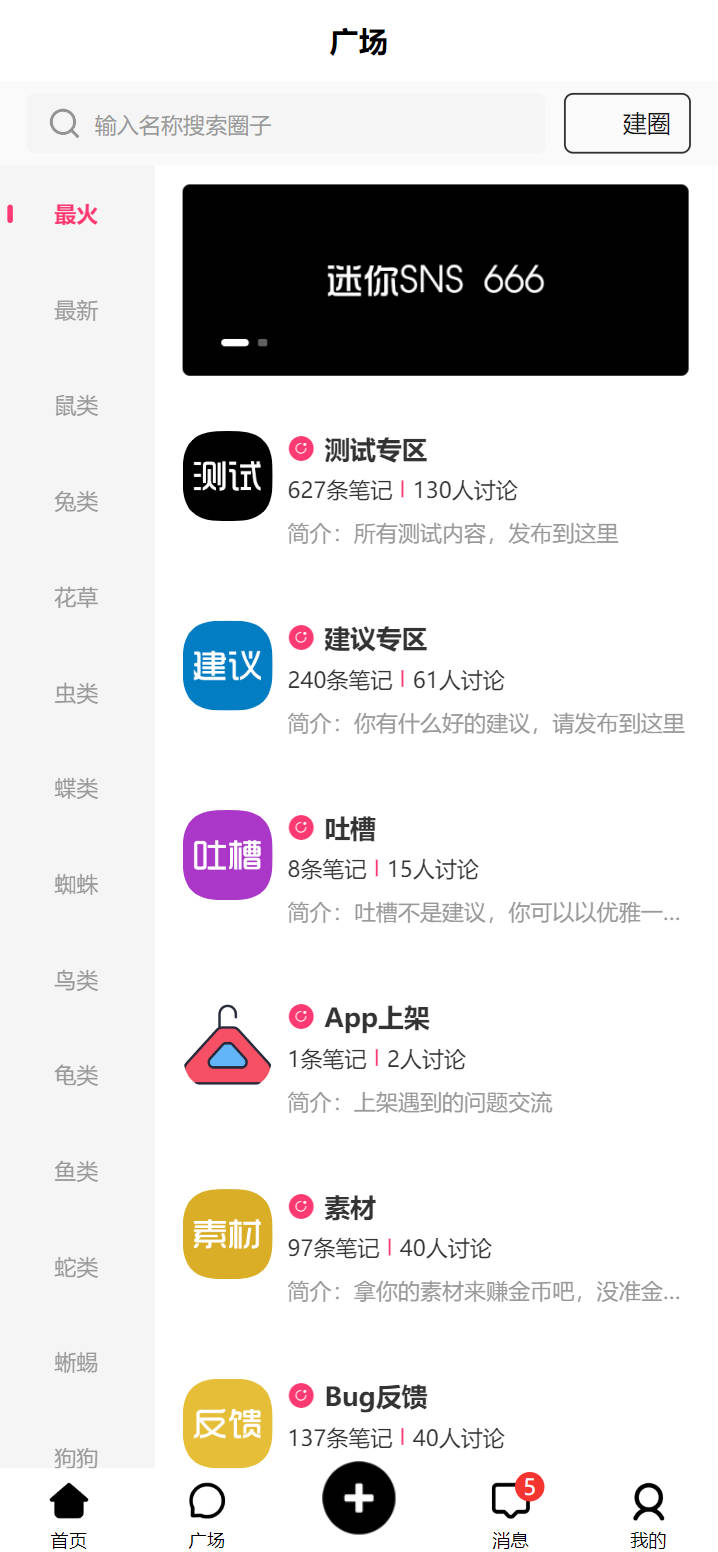Choose the 花草 category

click(76, 598)
